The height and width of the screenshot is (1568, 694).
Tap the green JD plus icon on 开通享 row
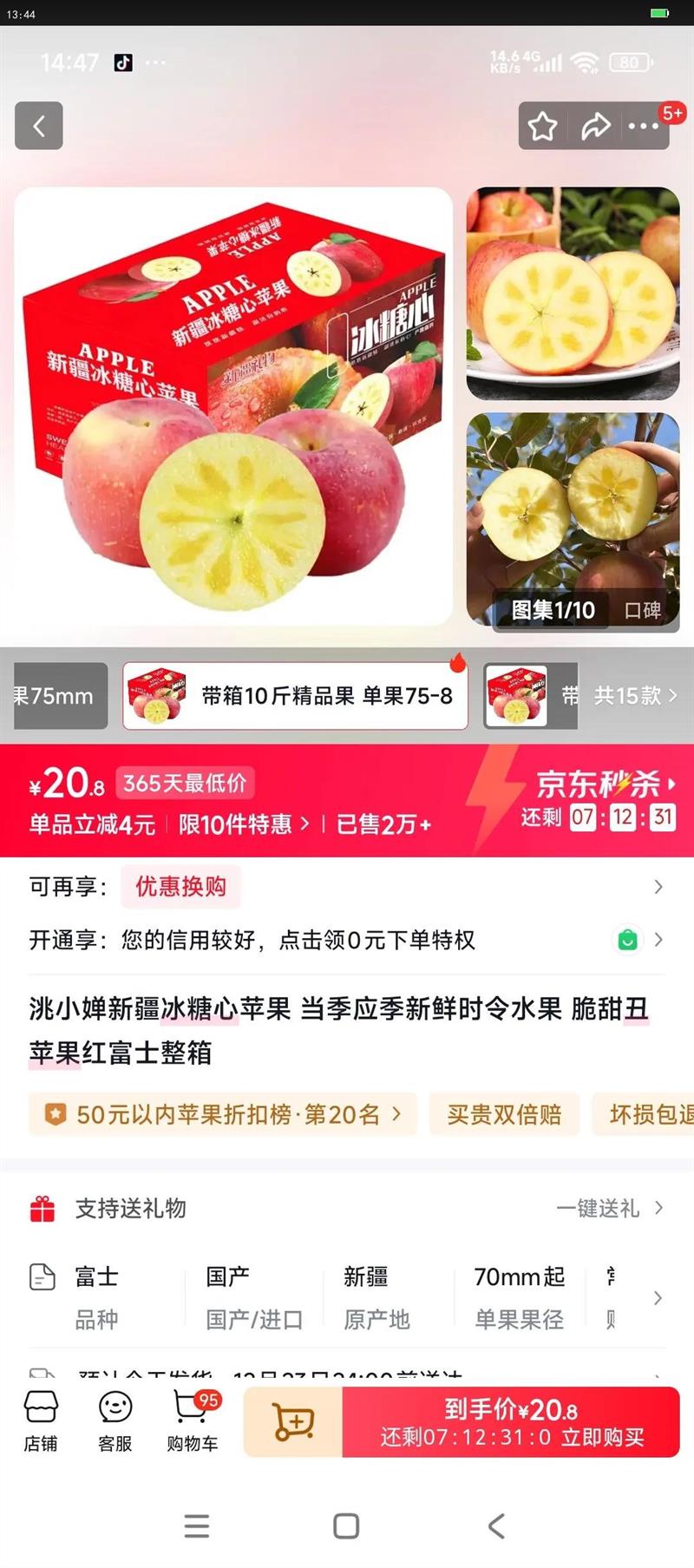click(626, 940)
